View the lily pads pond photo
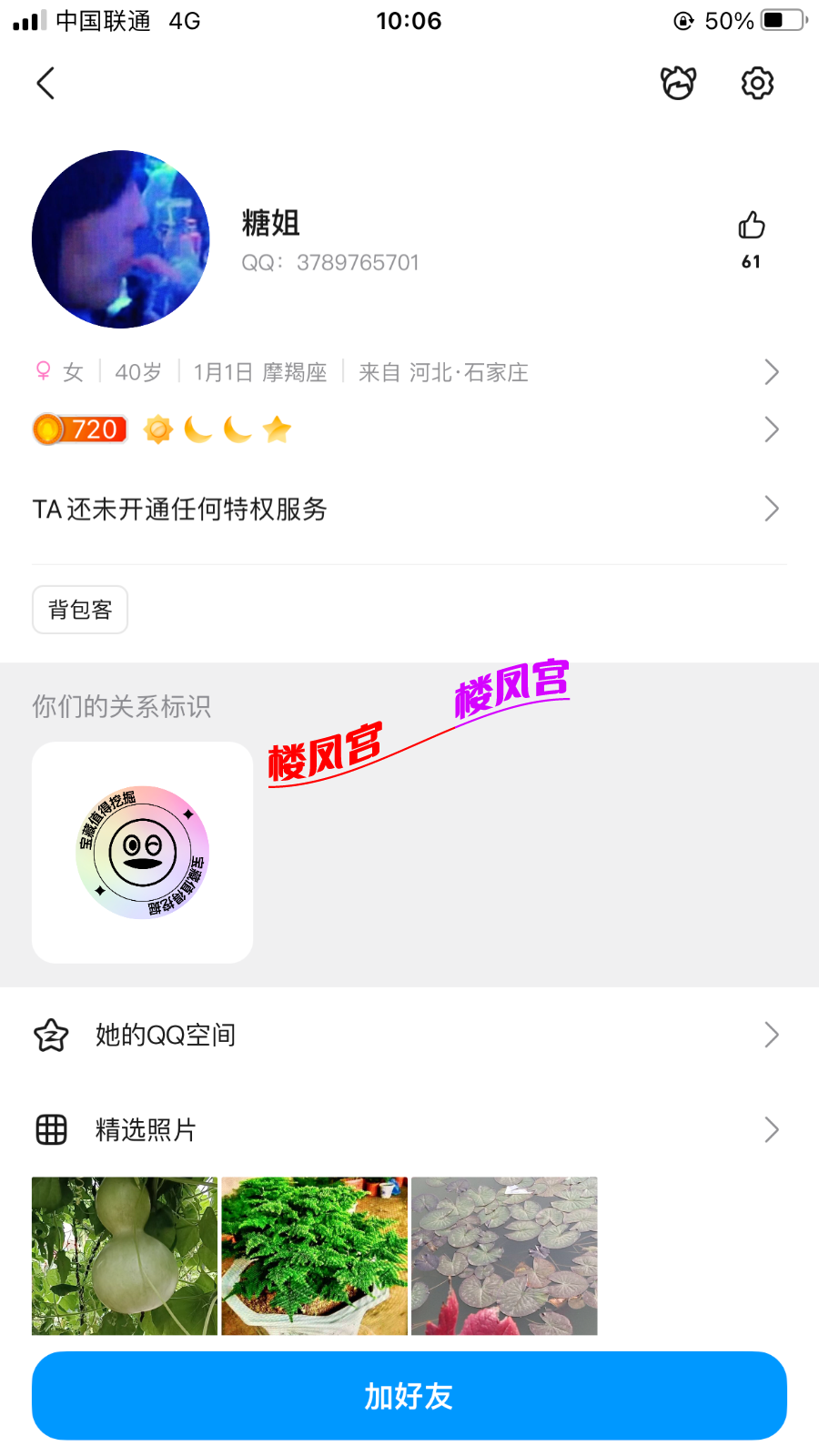Image resolution: width=819 pixels, height=1456 pixels. [x=504, y=1256]
